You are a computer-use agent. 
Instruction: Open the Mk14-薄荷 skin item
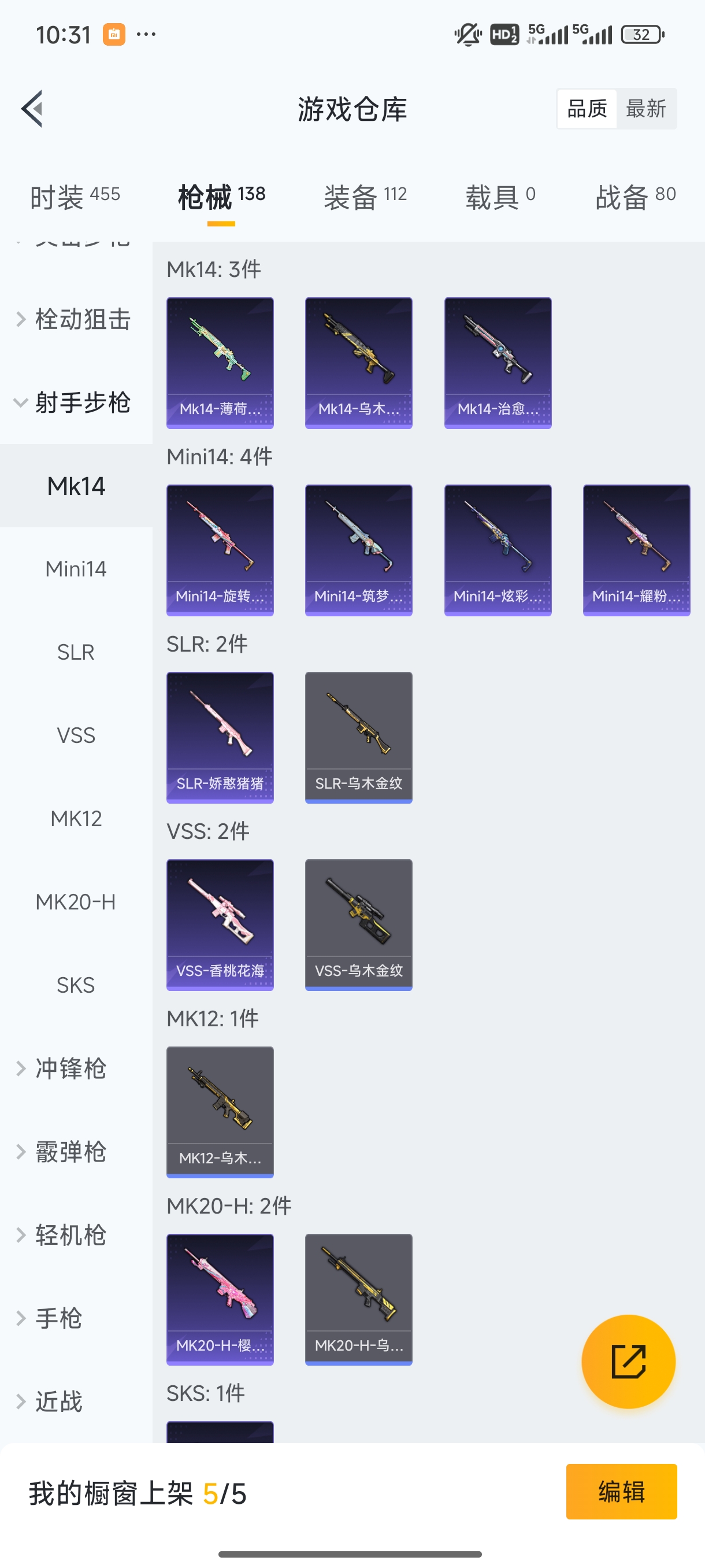(x=220, y=363)
